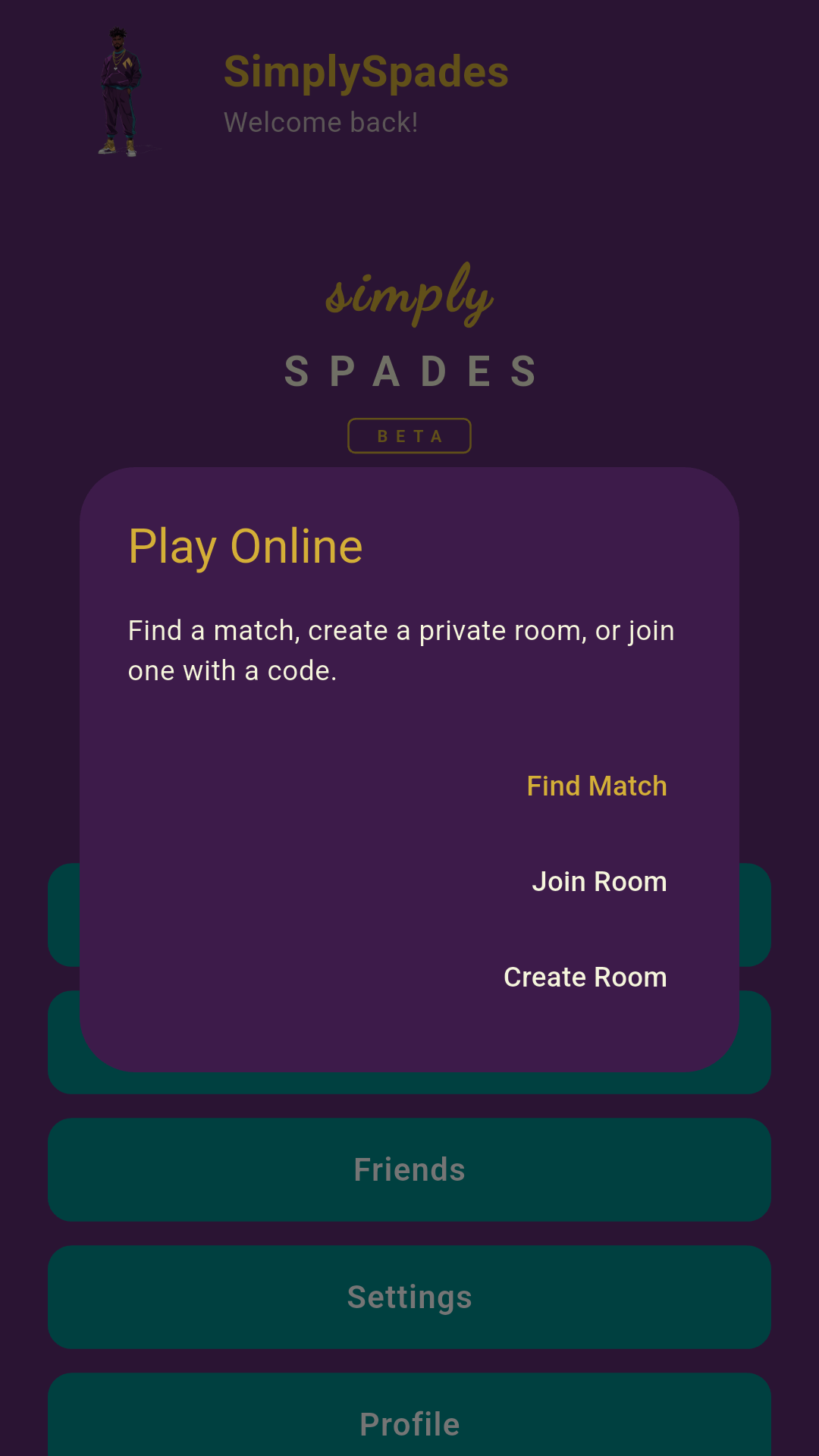Open the Settings screen
Image resolution: width=819 pixels, height=1456 pixels.
pyautogui.click(x=409, y=1297)
